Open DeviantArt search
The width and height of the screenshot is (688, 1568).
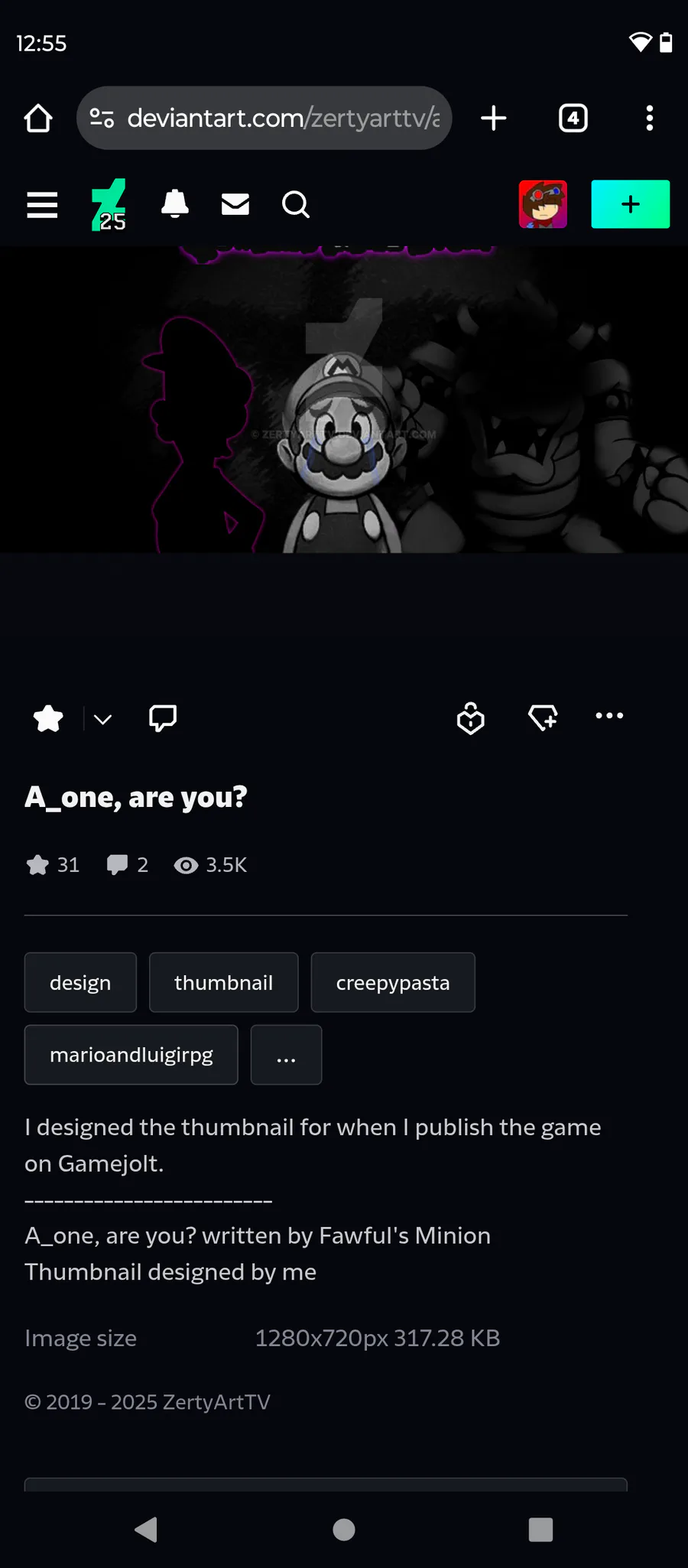coord(296,205)
